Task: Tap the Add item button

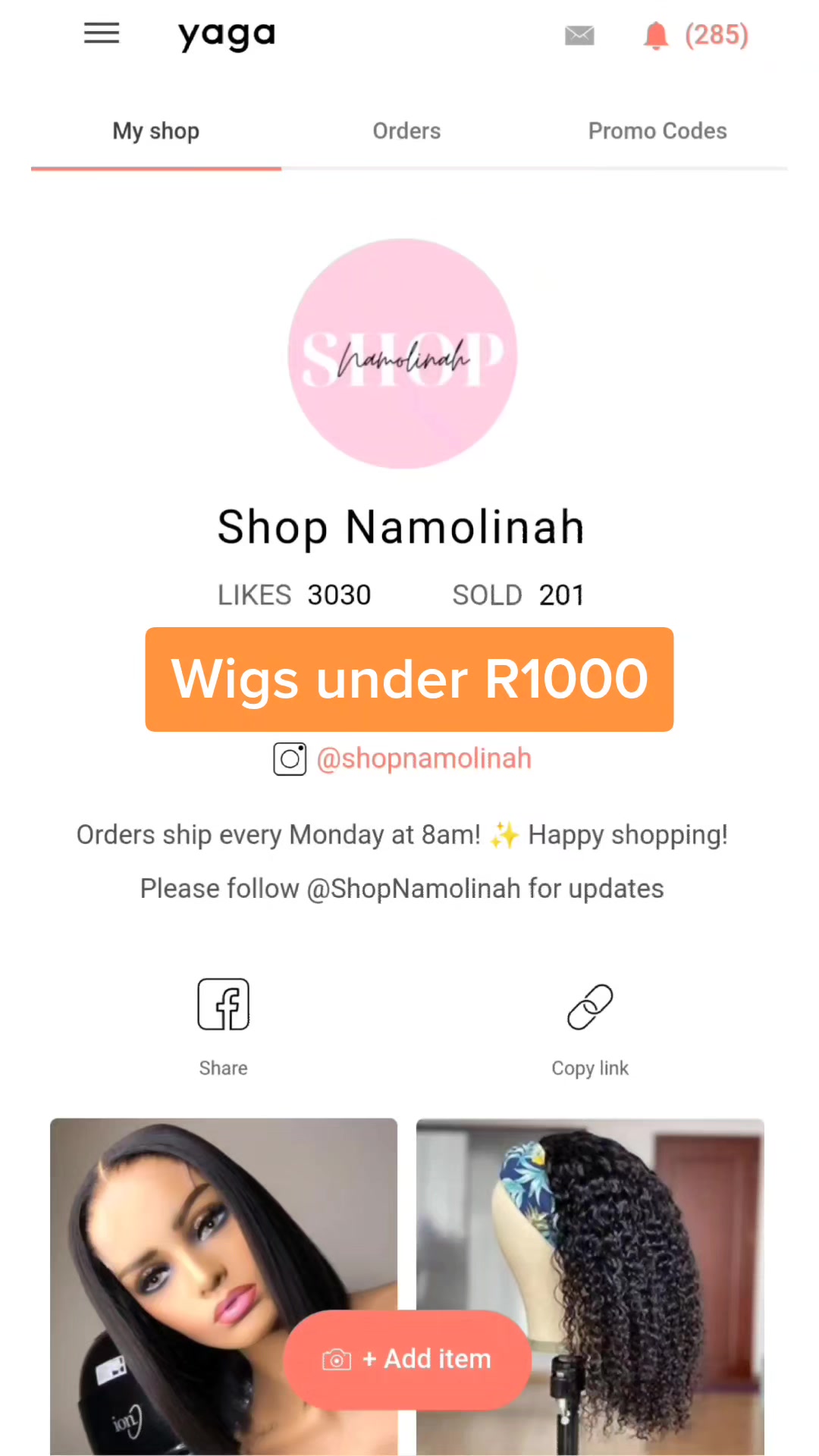Action: point(407,1359)
